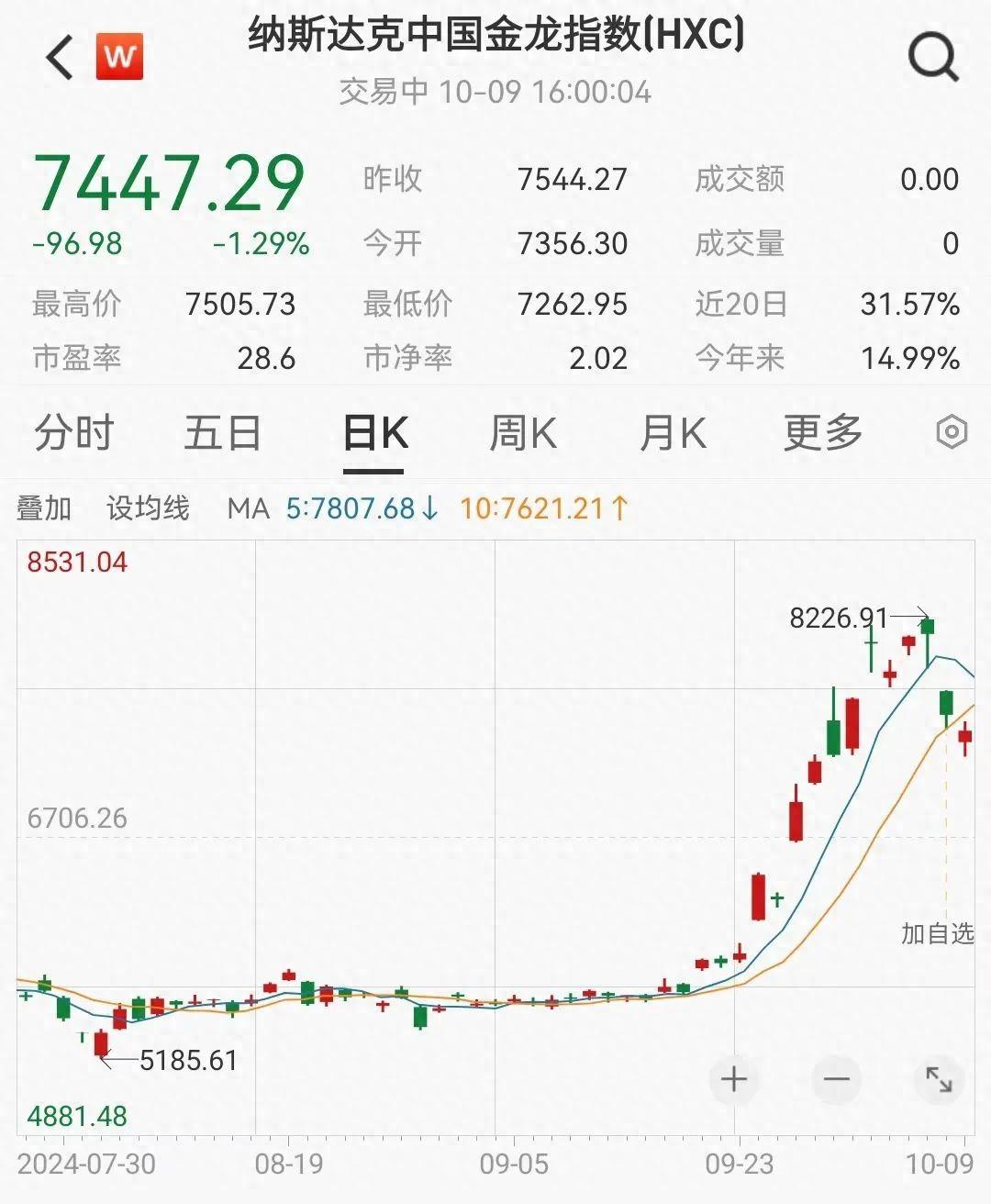Open chart settings hexagon icon
Screen dimensions: 991x1204
[x=952, y=432]
